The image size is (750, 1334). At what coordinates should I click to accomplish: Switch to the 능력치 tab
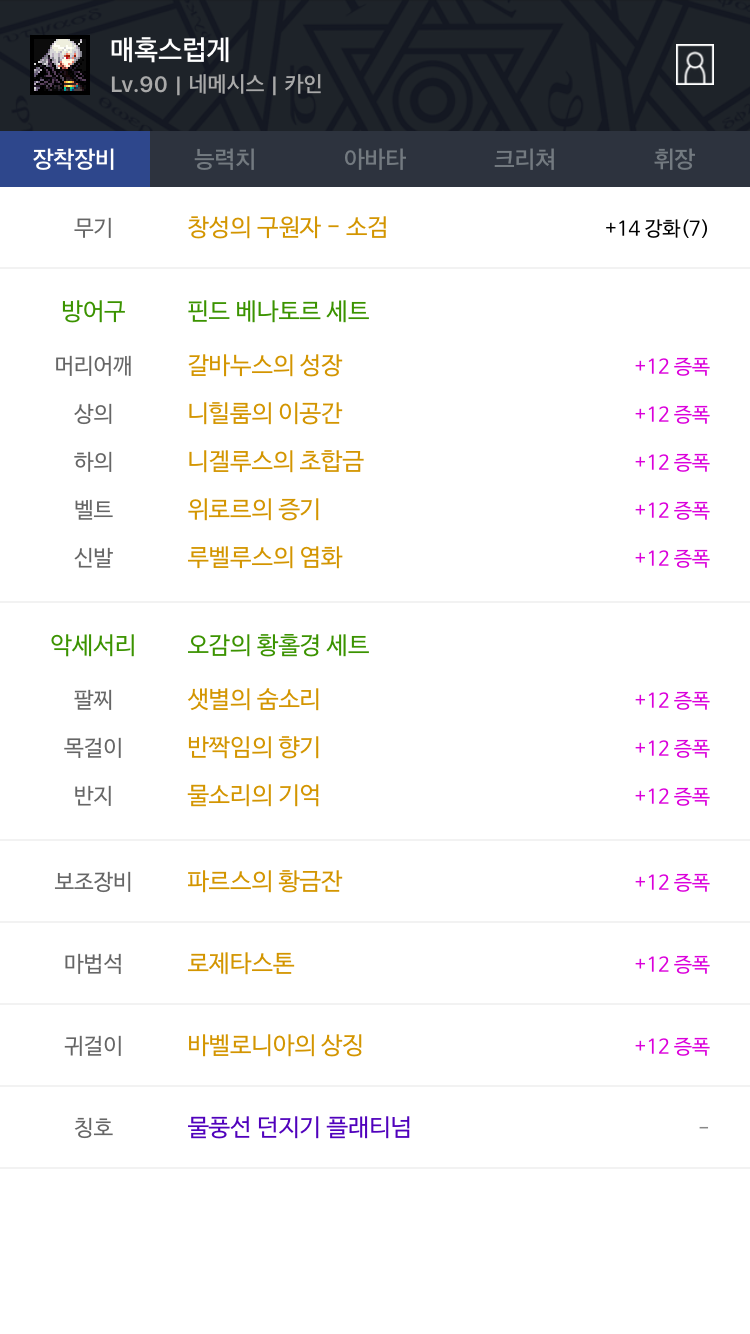225,159
